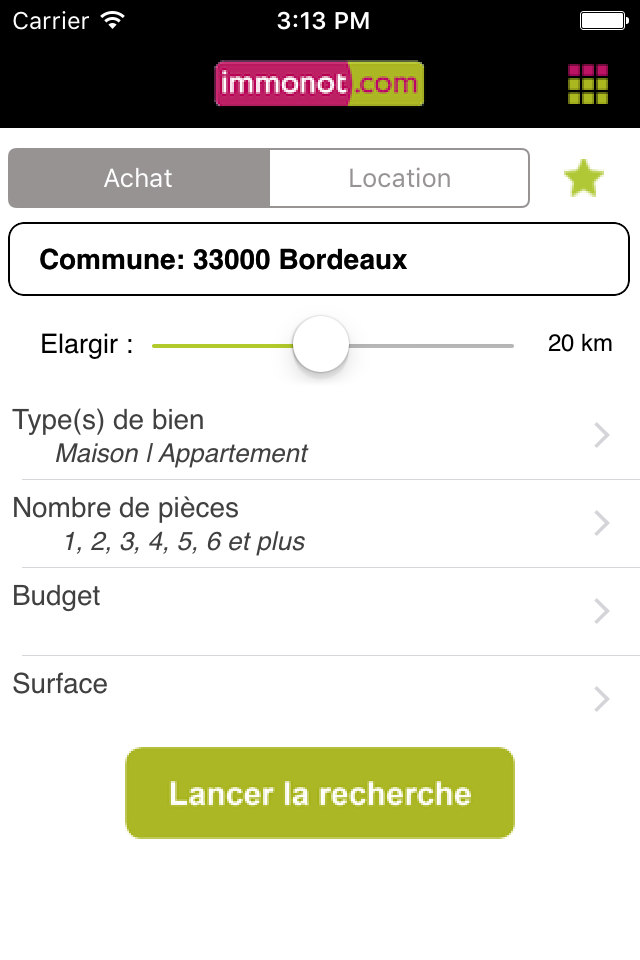Image resolution: width=640 pixels, height=960 pixels.
Task: Open the Budget row
Action: click(320, 611)
